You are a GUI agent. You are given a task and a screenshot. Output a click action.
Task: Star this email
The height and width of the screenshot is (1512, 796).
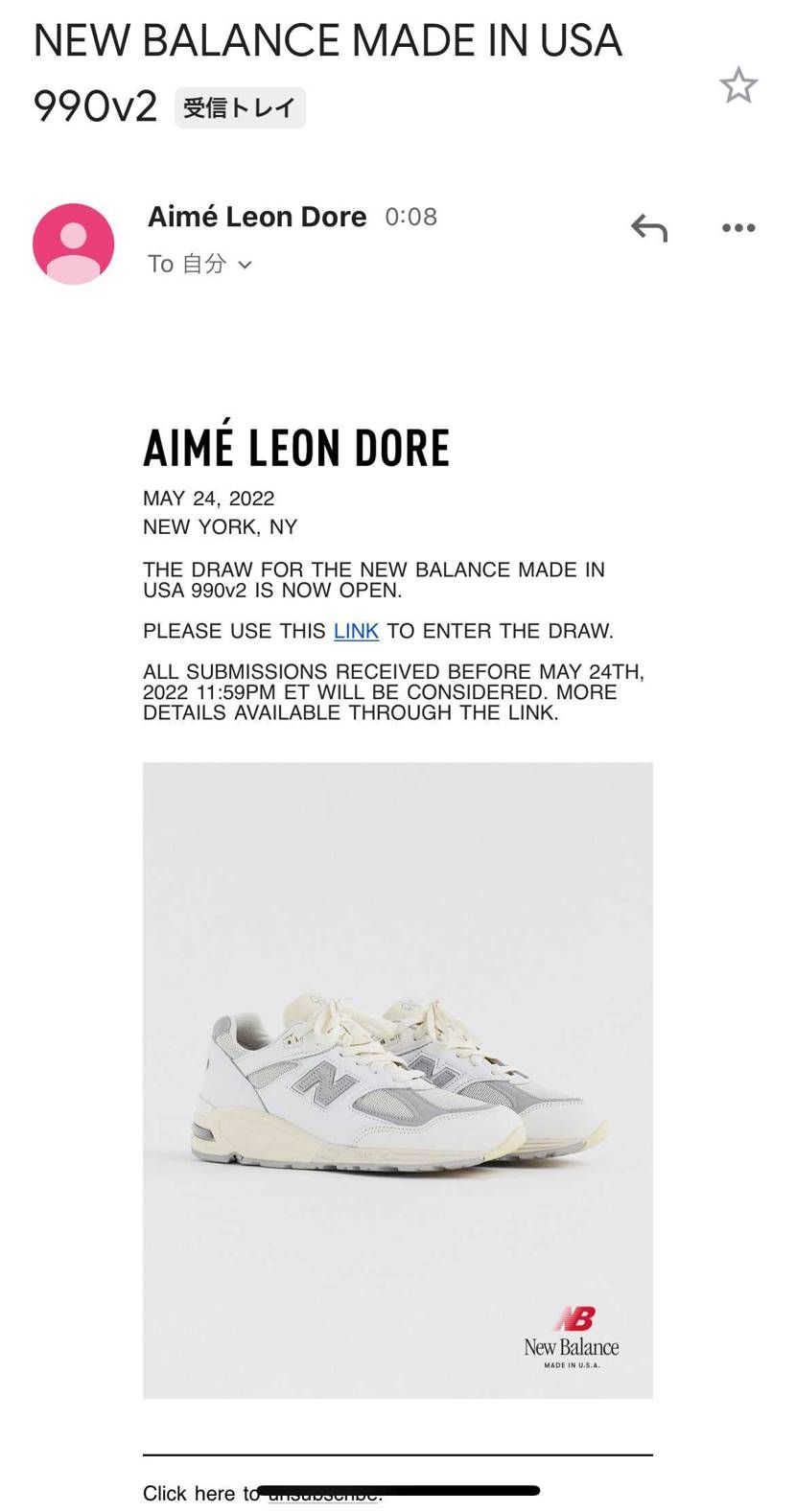coord(737,86)
